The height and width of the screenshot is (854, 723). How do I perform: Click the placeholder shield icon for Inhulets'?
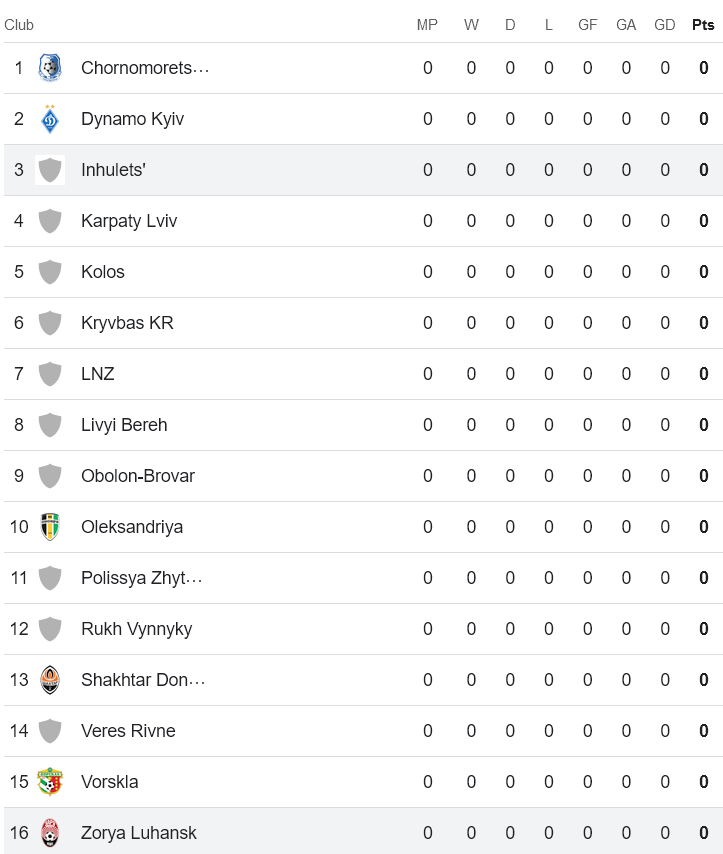(x=50, y=170)
